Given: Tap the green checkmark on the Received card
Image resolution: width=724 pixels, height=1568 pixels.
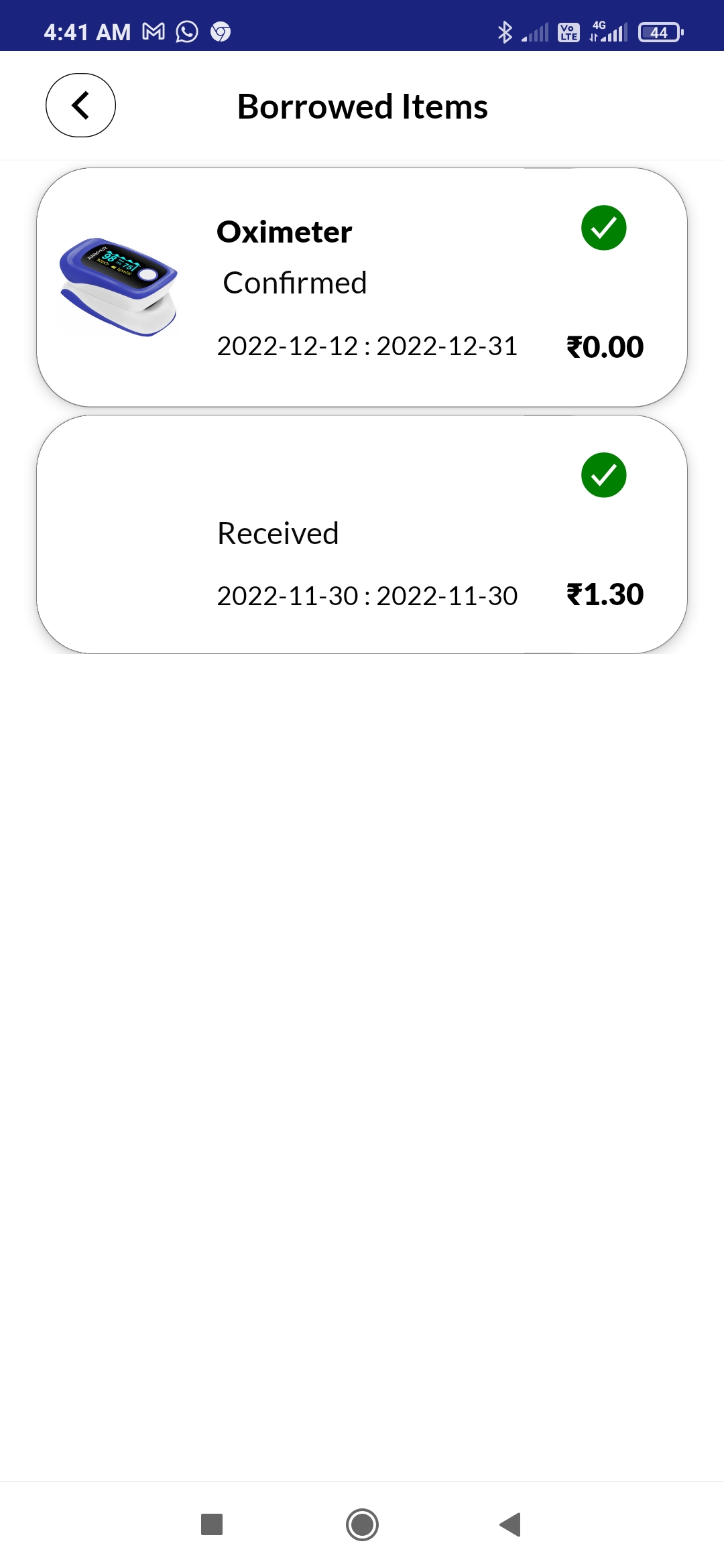Looking at the screenshot, I should click(603, 476).
